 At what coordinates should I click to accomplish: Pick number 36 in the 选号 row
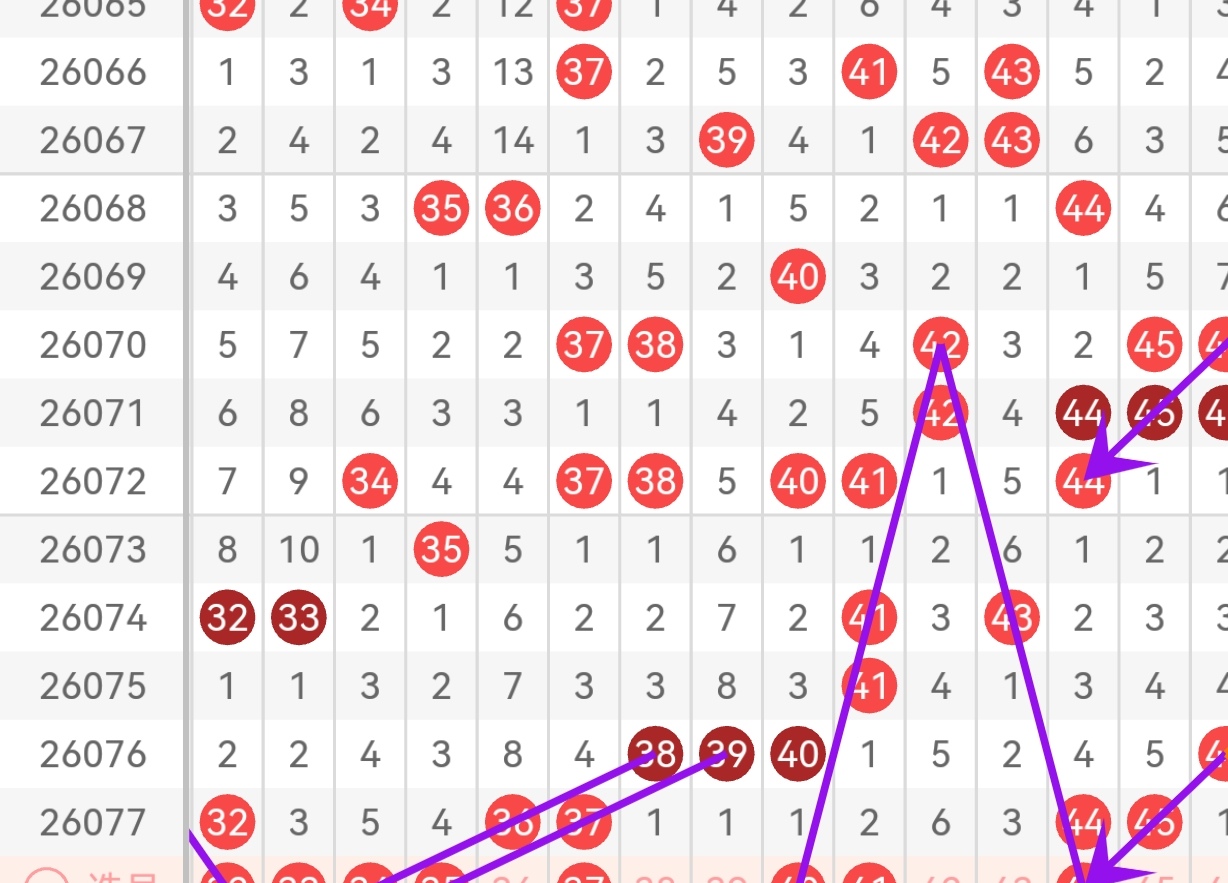(512, 877)
